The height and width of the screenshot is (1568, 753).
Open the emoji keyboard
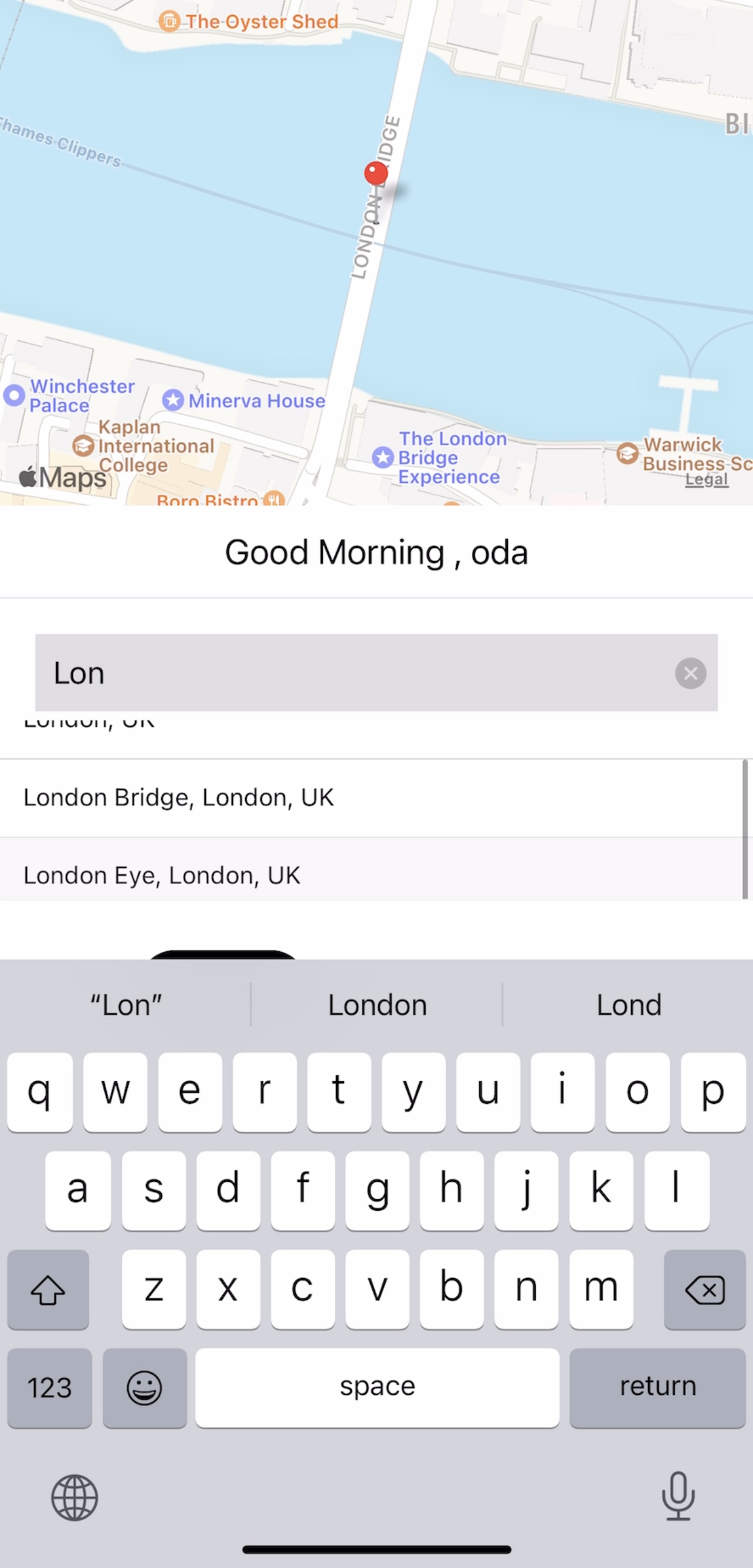click(x=144, y=1387)
